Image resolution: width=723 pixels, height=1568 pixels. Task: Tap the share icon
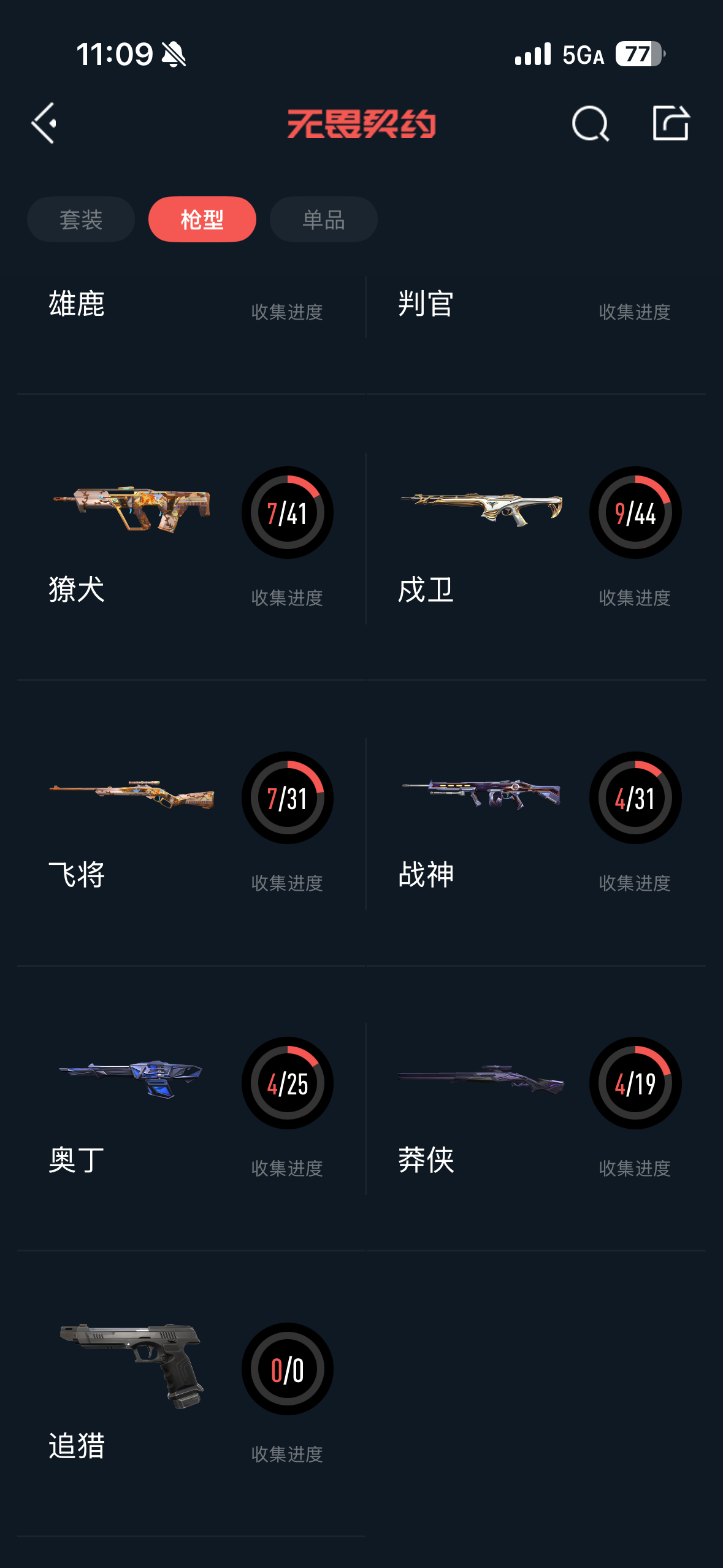670,123
